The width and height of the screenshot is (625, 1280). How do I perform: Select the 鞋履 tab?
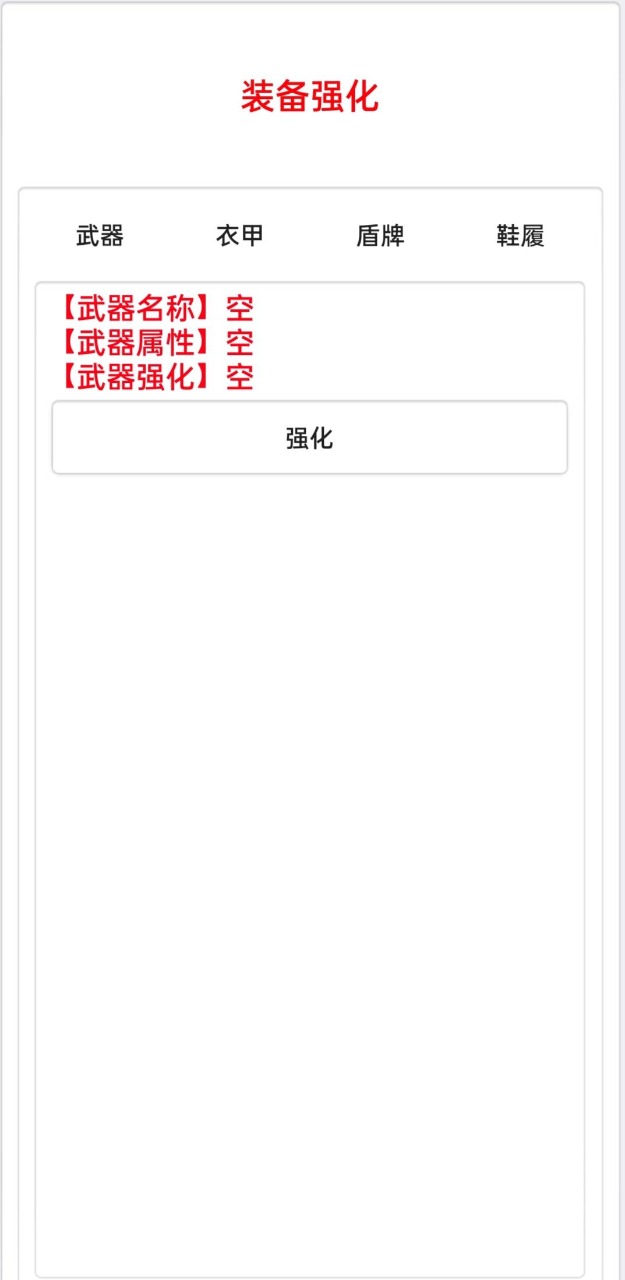click(x=520, y=237)
